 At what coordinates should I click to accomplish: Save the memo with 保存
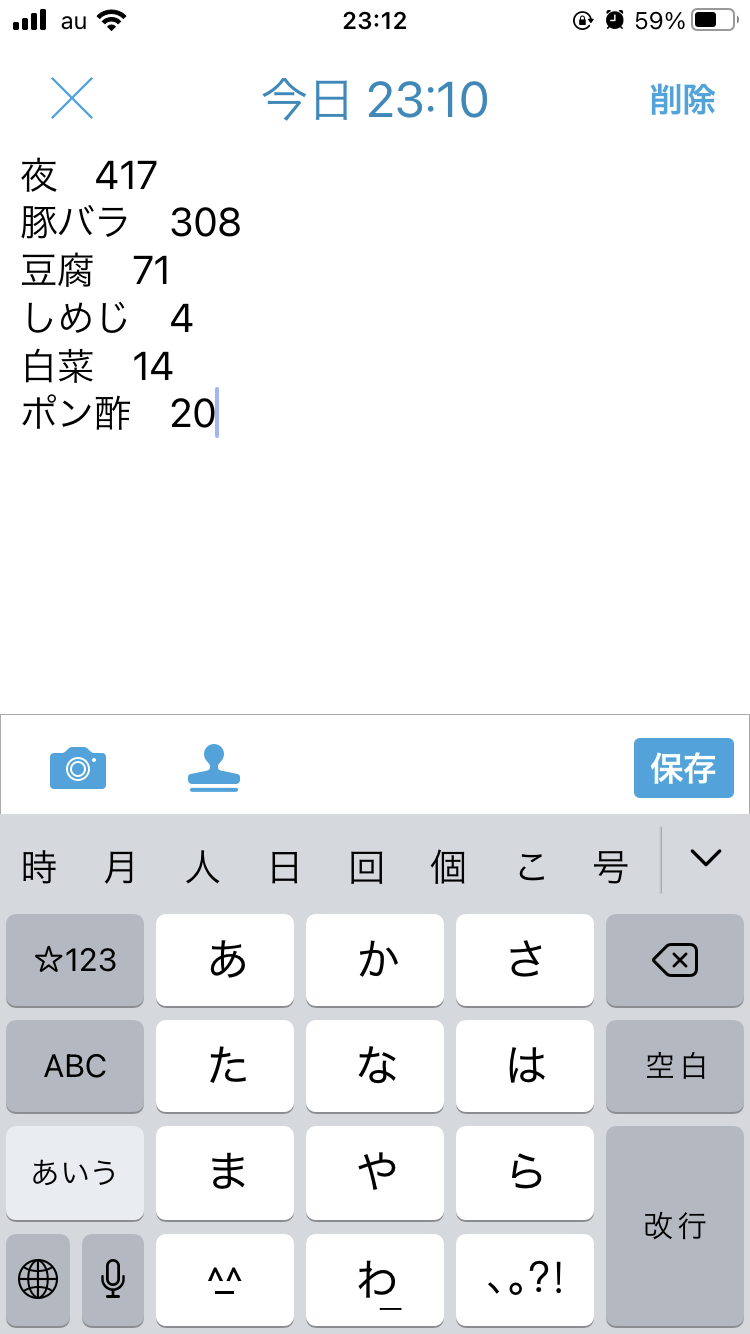683,768
